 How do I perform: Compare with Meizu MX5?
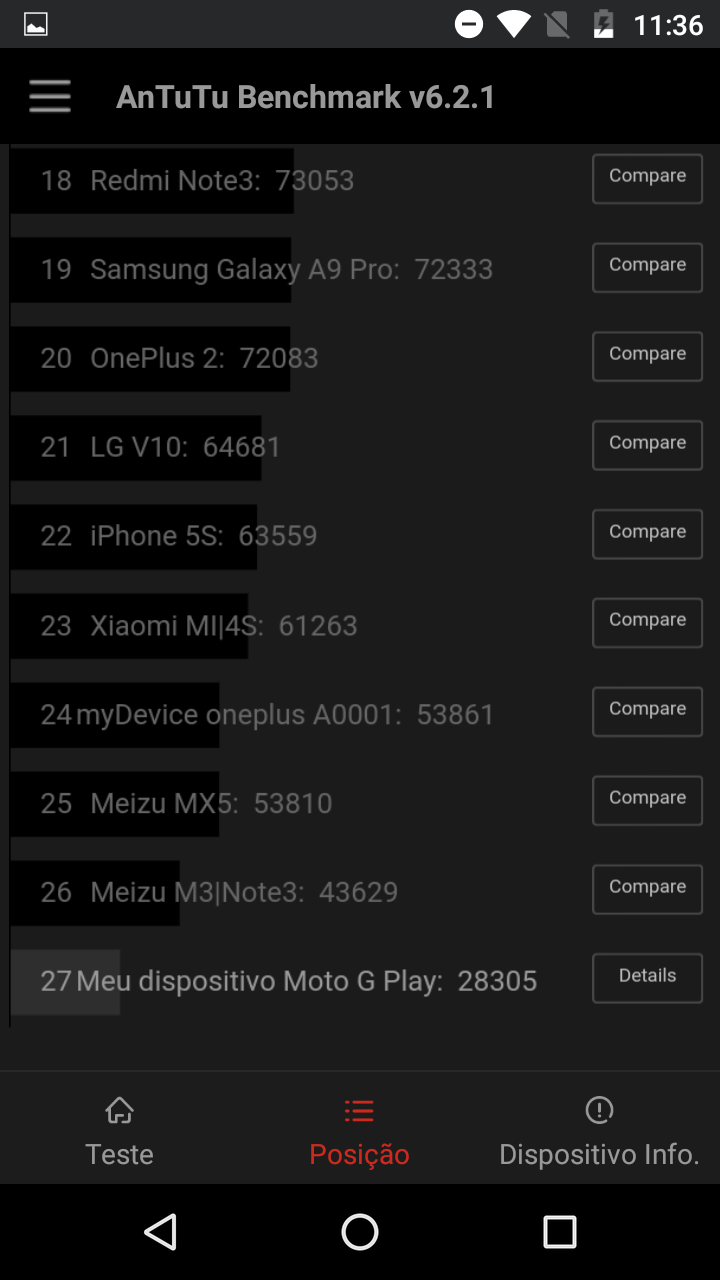click(x=647, y=801)
